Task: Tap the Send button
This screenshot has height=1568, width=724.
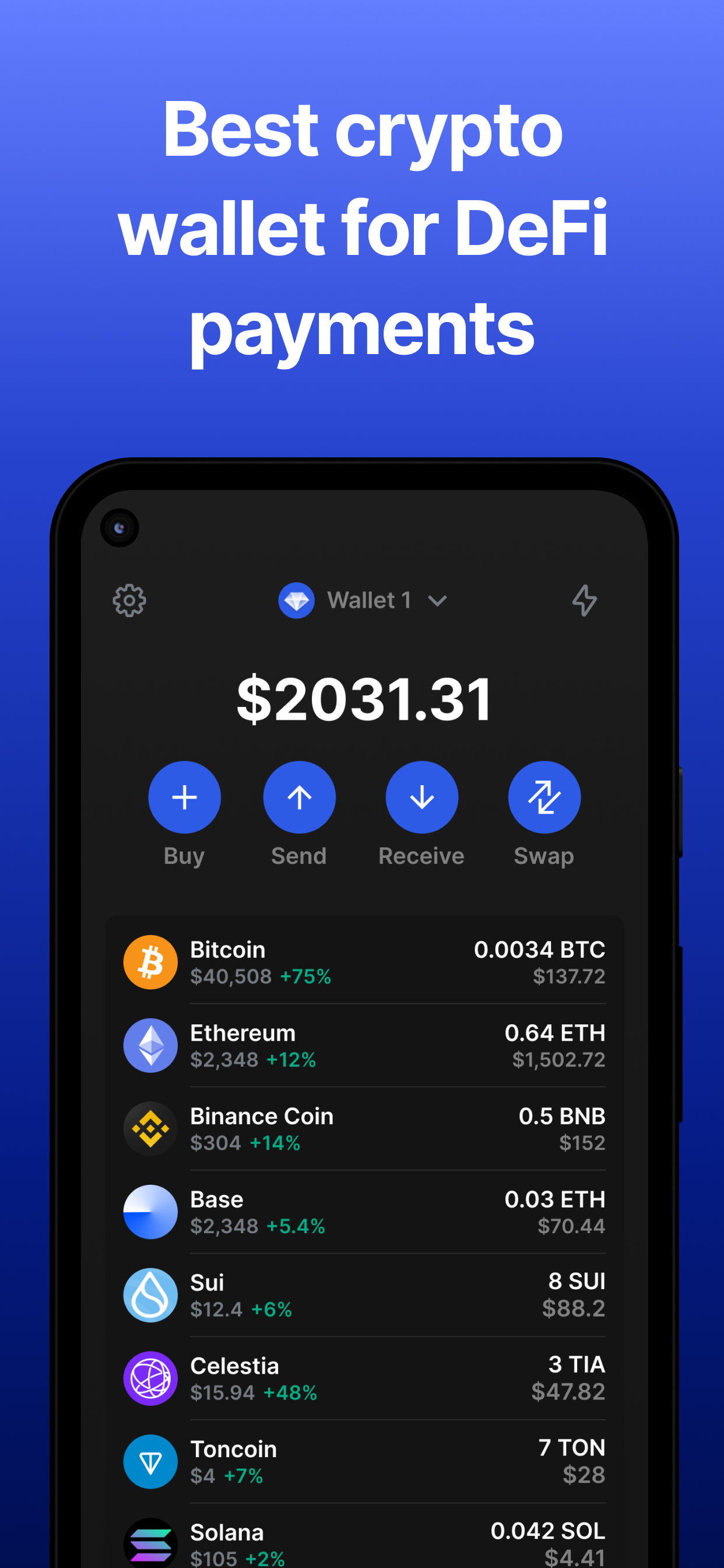Action: click(x=299, y=797)
